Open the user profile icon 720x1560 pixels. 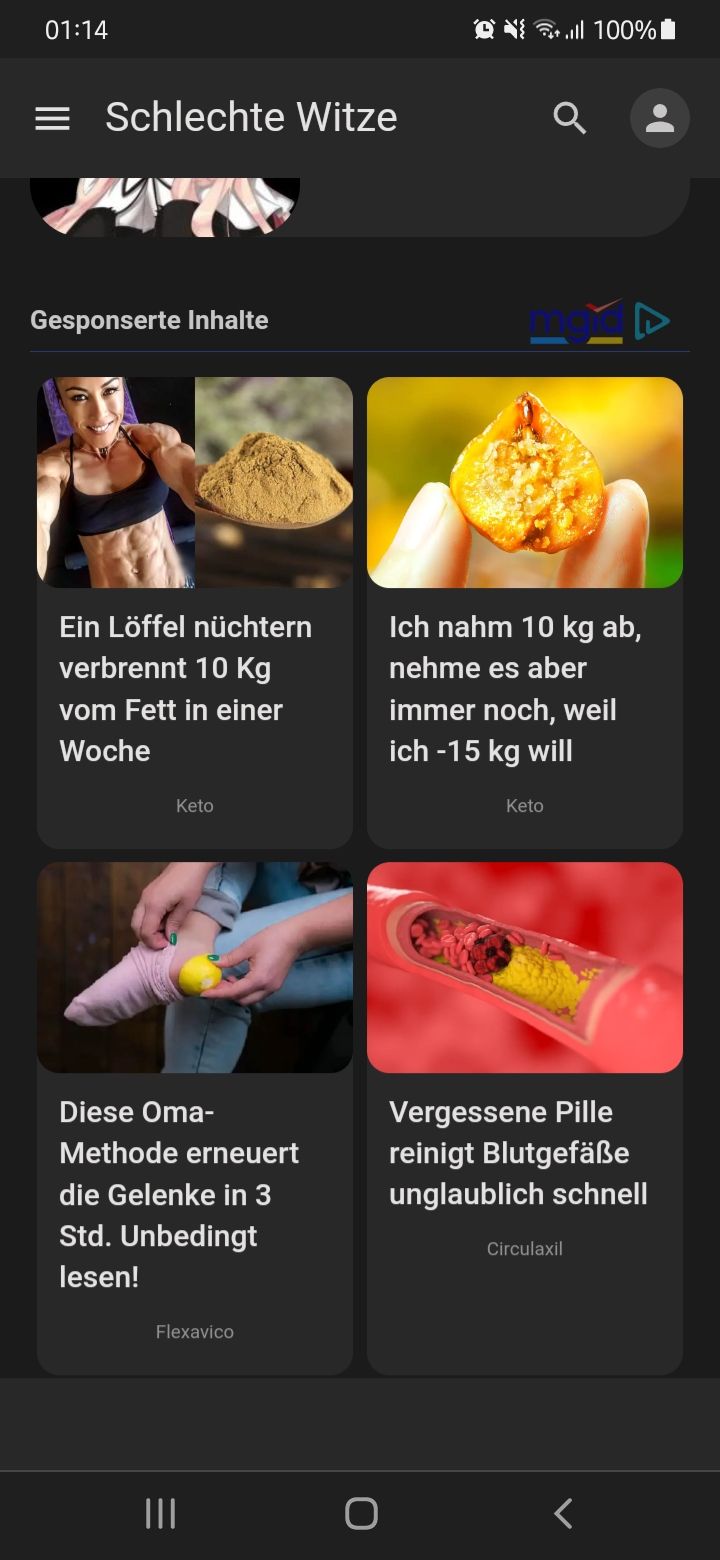(x=659, y=118)
